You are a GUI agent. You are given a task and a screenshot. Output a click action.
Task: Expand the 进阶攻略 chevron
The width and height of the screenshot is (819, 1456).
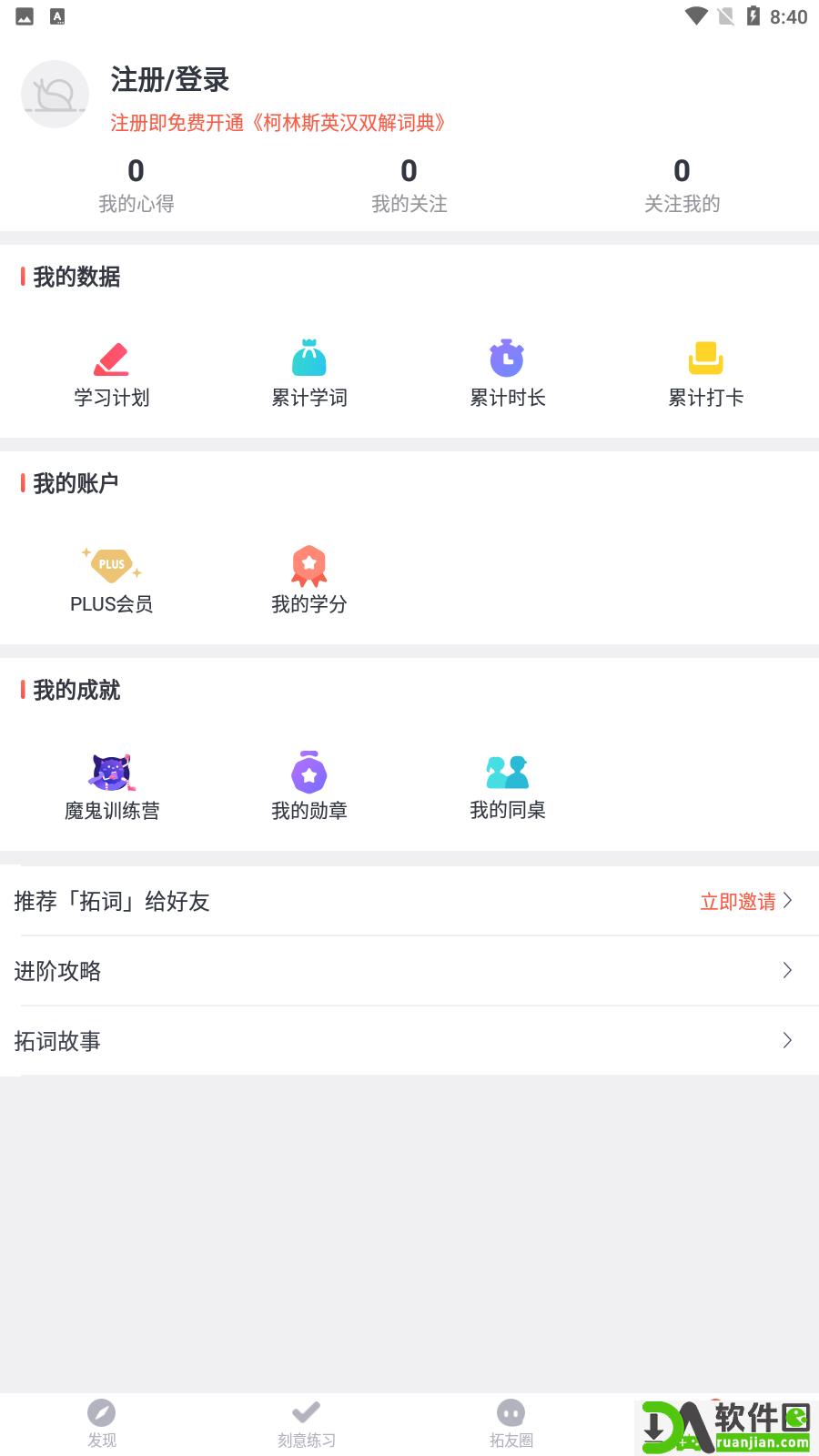point(787,971)
